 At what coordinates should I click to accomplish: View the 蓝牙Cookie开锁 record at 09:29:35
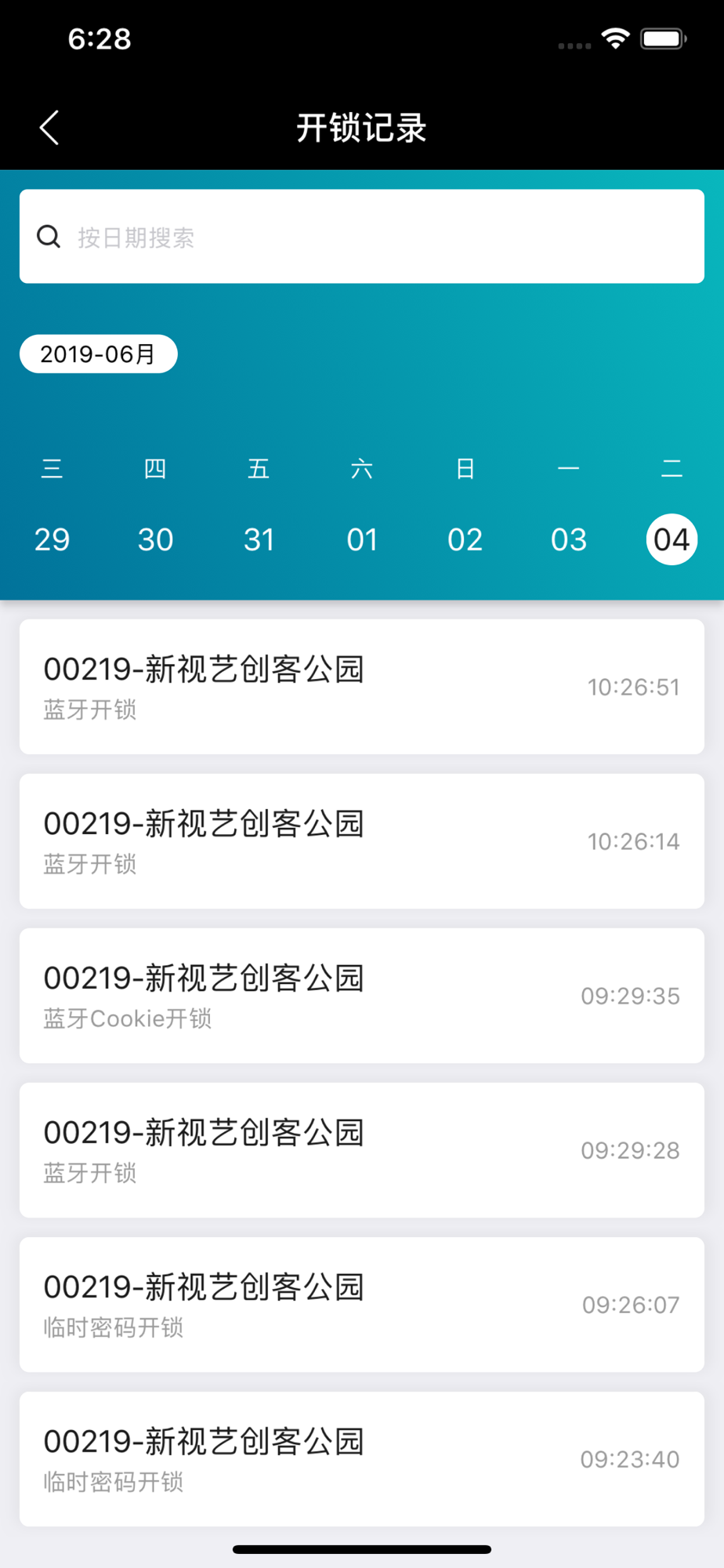pyautogui.click(x=361, y=996)
